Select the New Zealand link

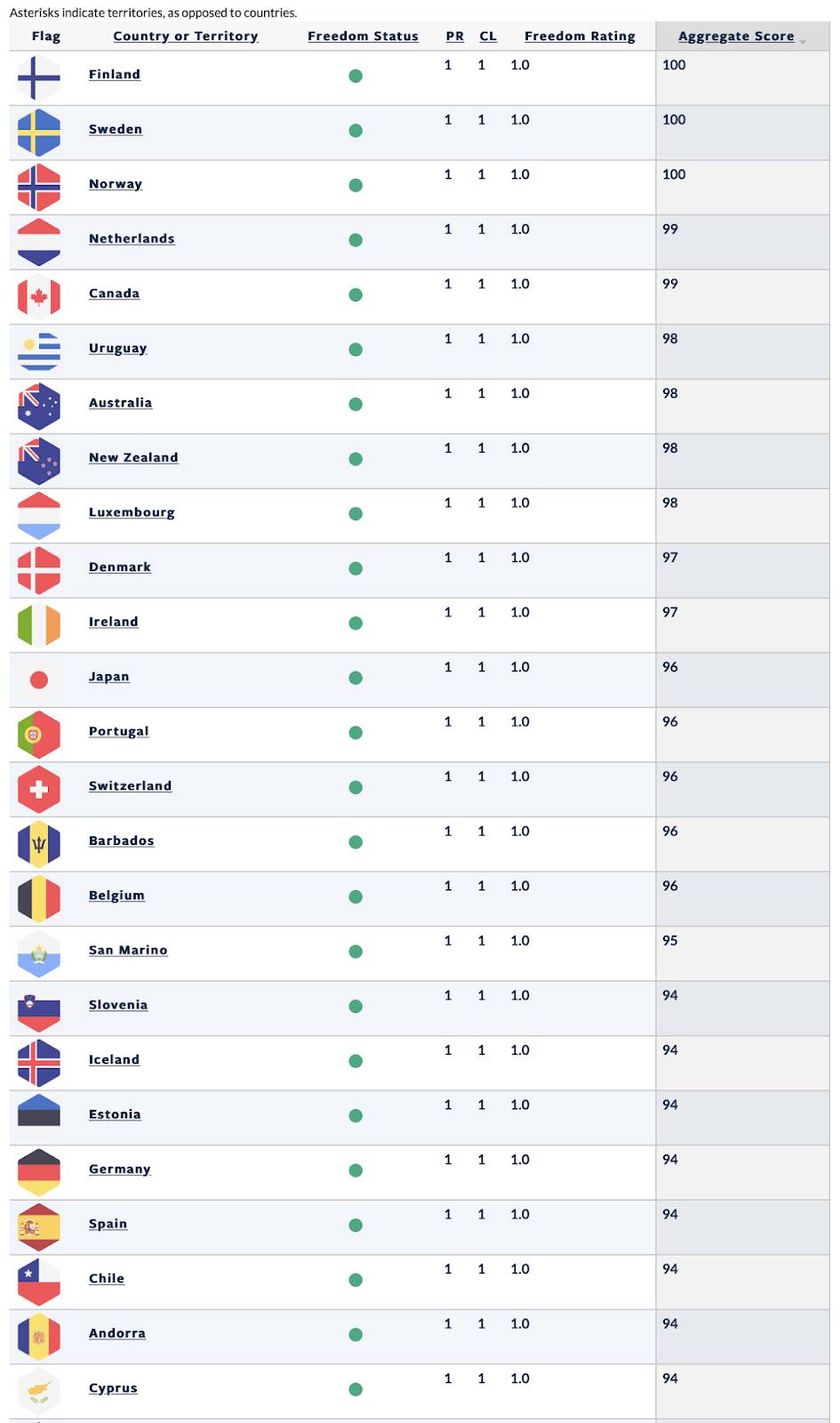133,458
